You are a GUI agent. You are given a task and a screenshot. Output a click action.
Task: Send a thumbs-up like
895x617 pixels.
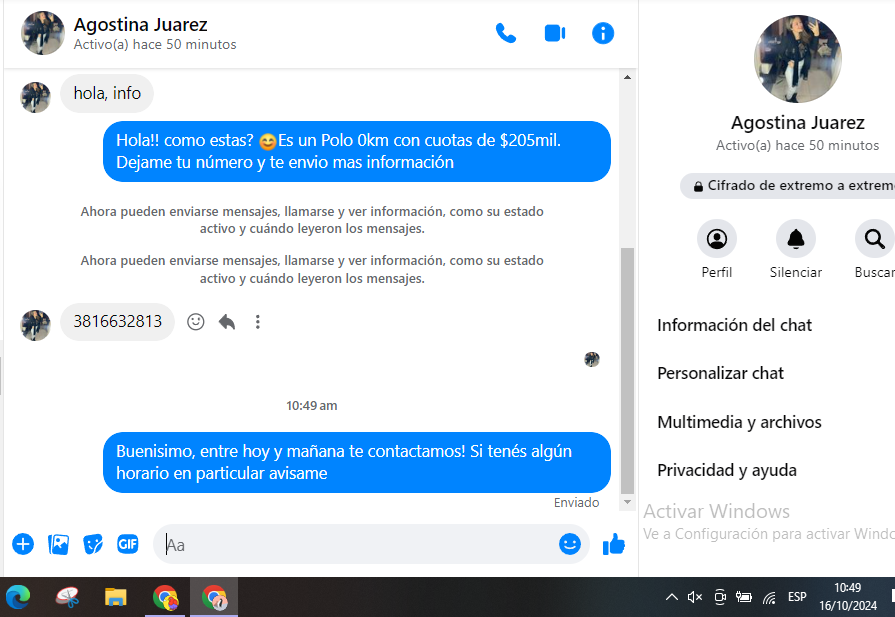coord(614,544)
